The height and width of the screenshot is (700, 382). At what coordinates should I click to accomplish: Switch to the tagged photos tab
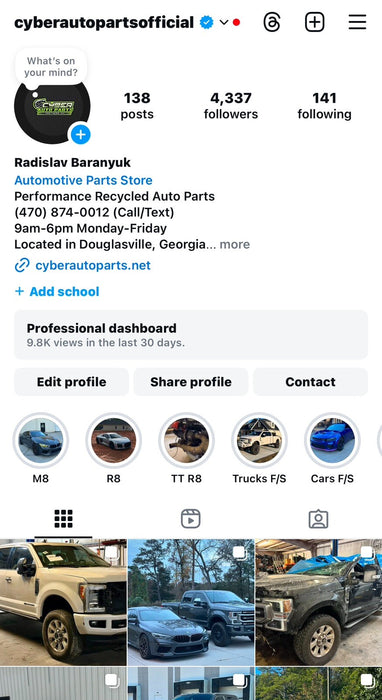[x=318, y=519]
